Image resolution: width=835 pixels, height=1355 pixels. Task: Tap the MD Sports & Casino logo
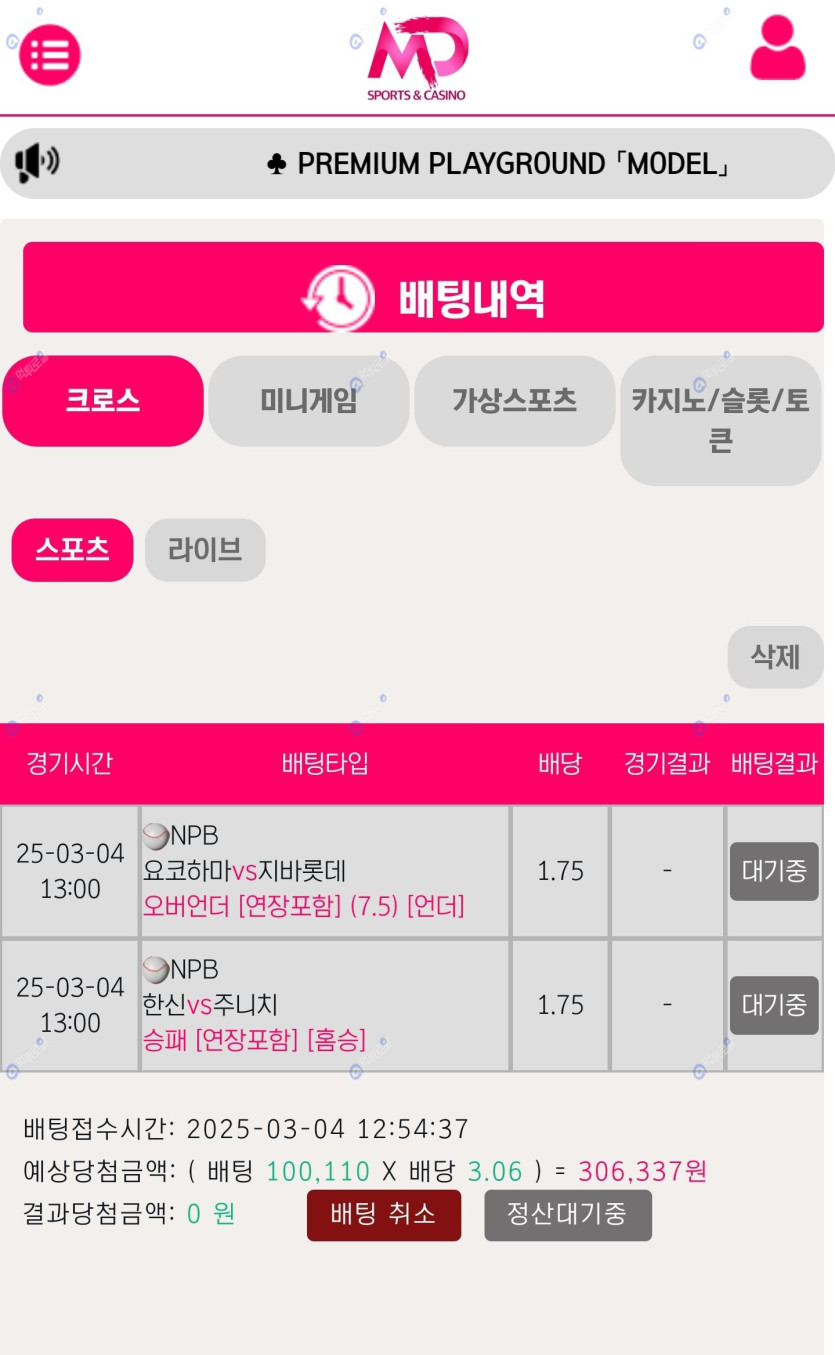pyautogui.click(x=417, y=58)
